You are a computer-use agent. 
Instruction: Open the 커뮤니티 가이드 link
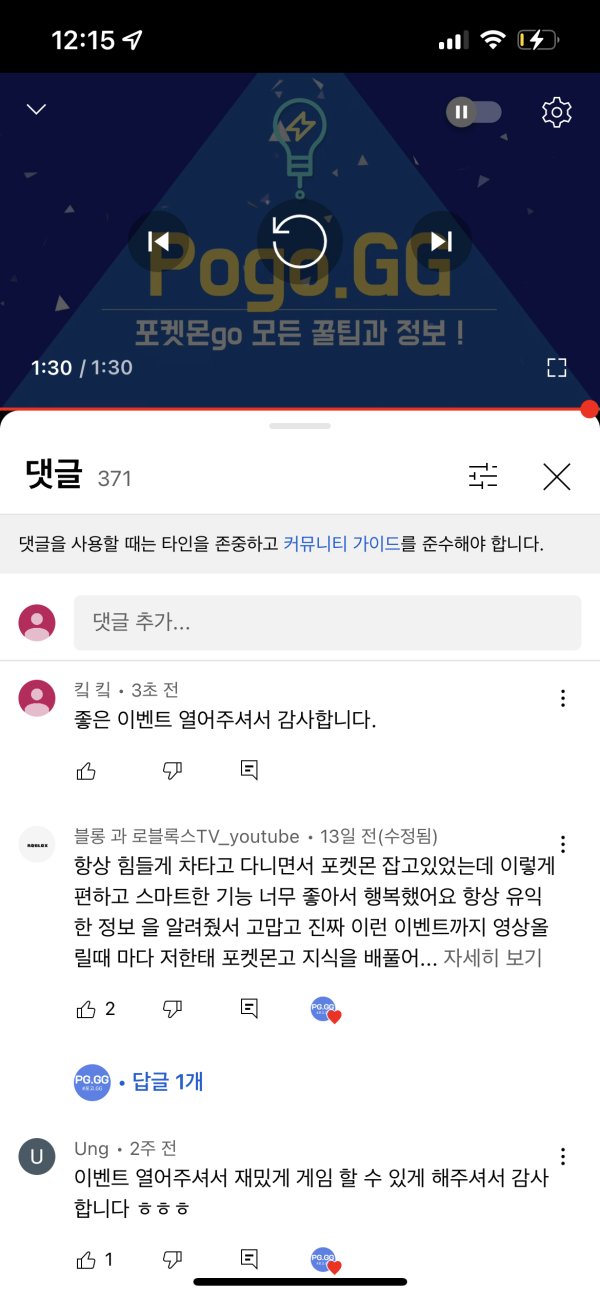341,545
